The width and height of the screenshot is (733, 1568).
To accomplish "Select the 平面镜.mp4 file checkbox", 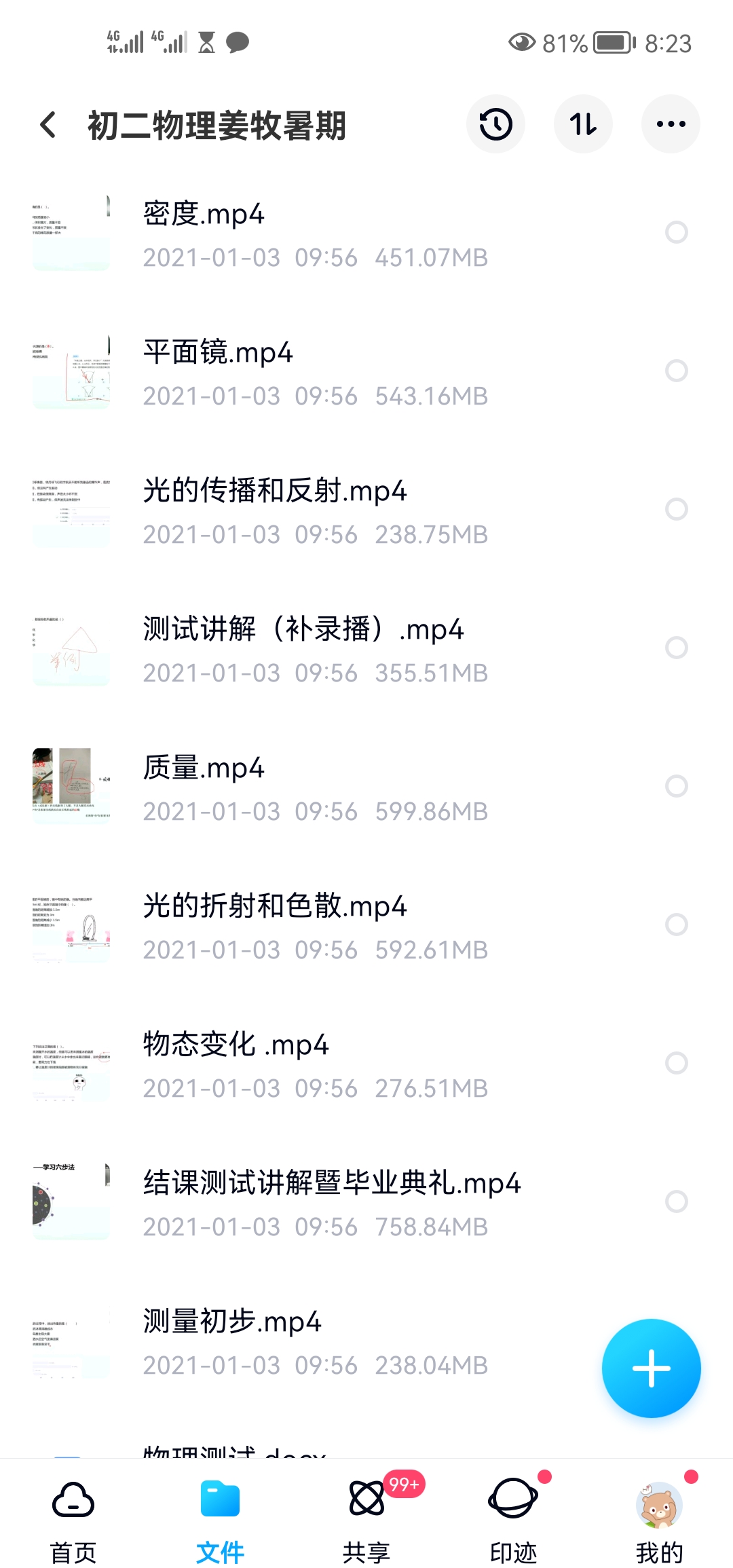I will pos(676,371).
